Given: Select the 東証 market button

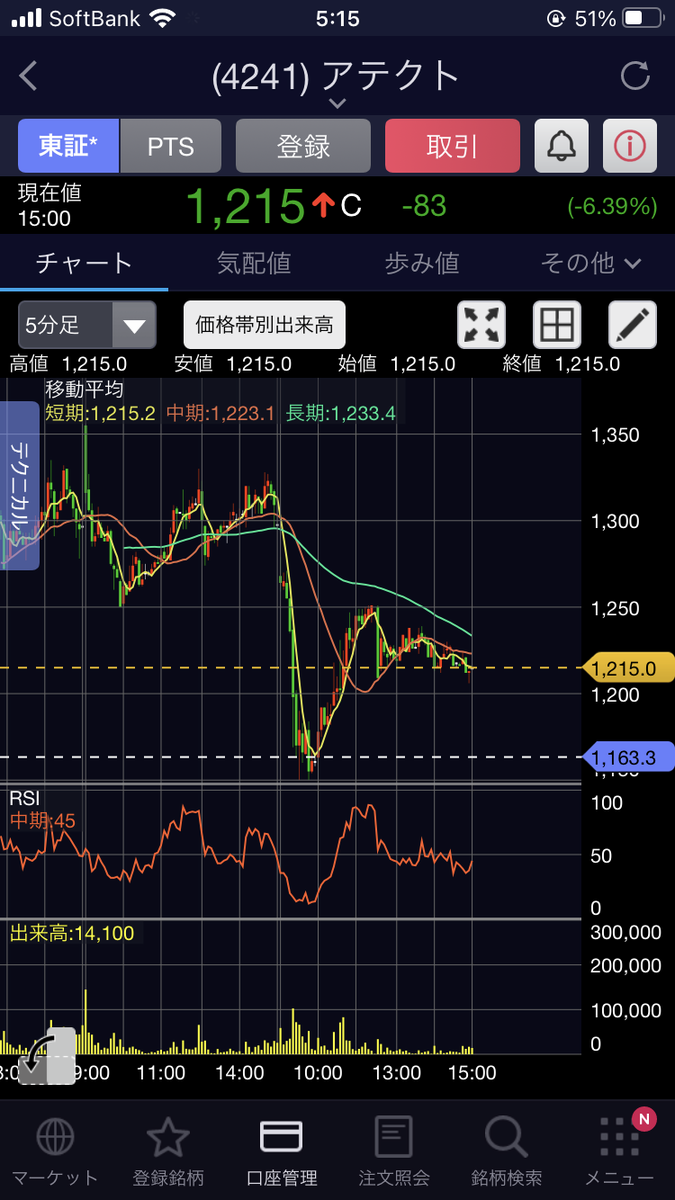Looking at the screenshot, I should (68, 146).
